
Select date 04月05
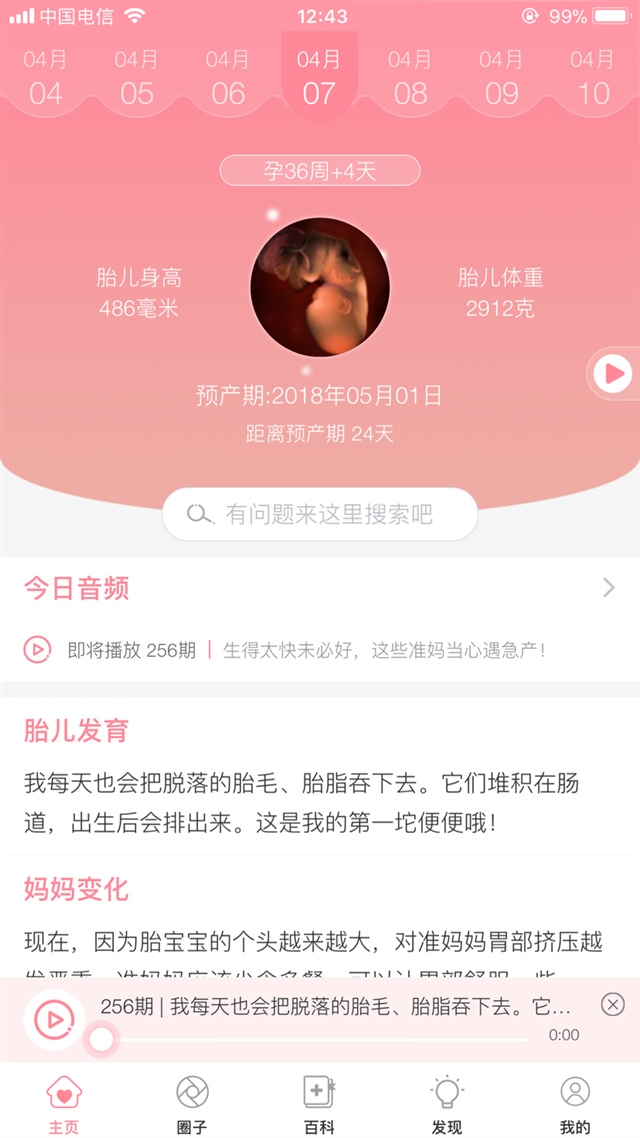137,78
